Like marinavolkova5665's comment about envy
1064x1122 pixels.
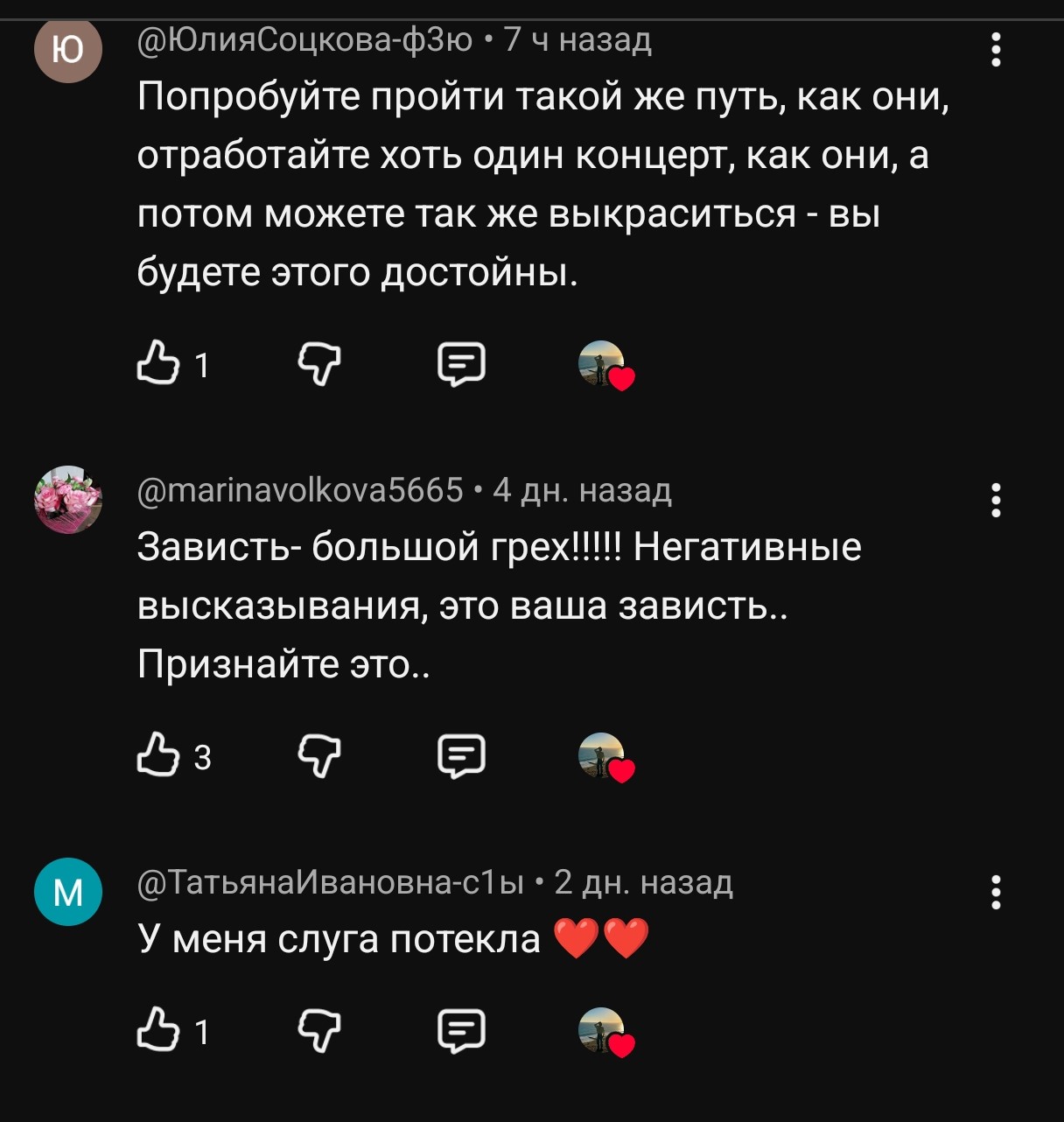158,754
